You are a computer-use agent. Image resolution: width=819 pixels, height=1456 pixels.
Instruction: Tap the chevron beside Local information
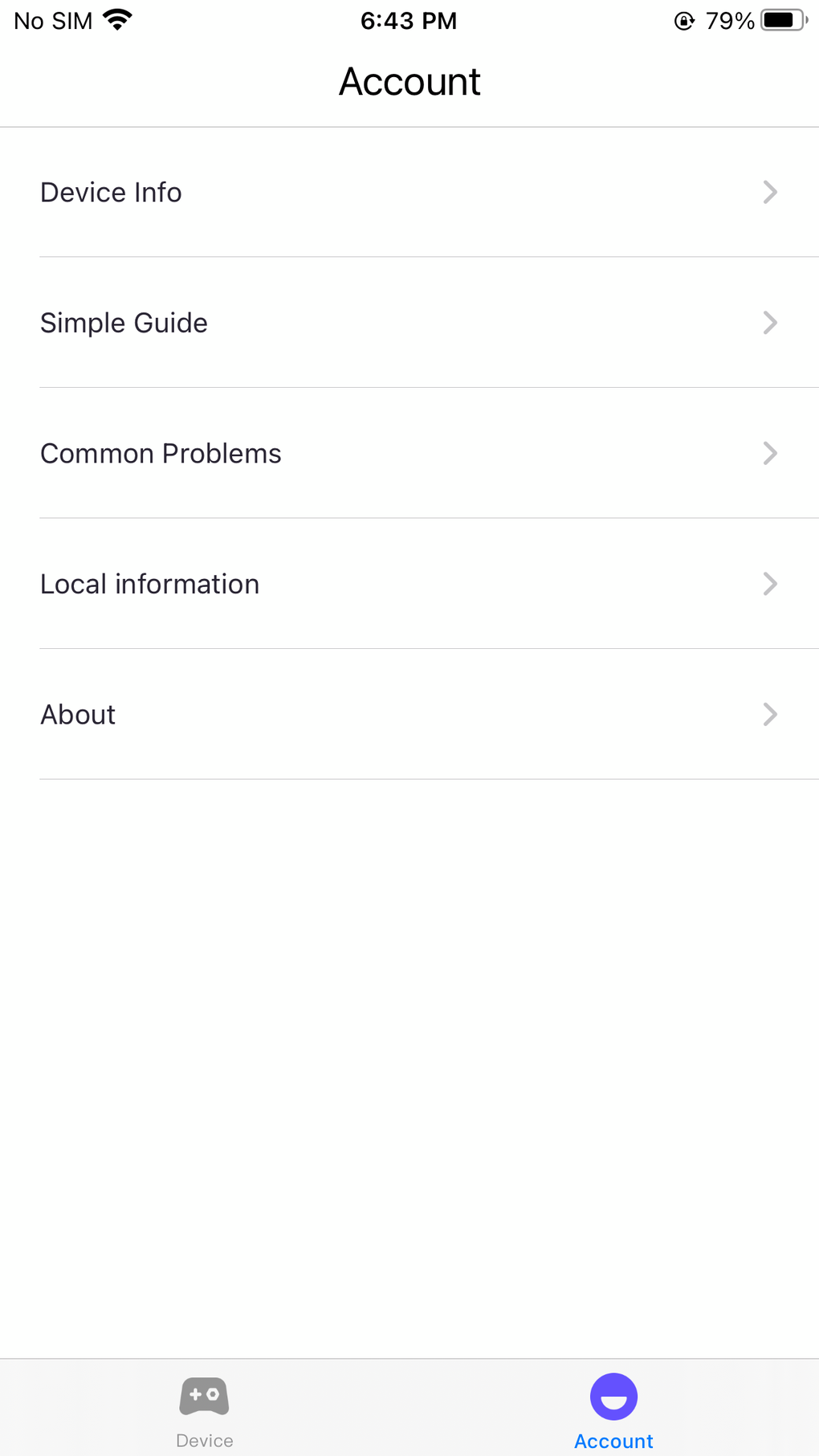click(770, 584)
